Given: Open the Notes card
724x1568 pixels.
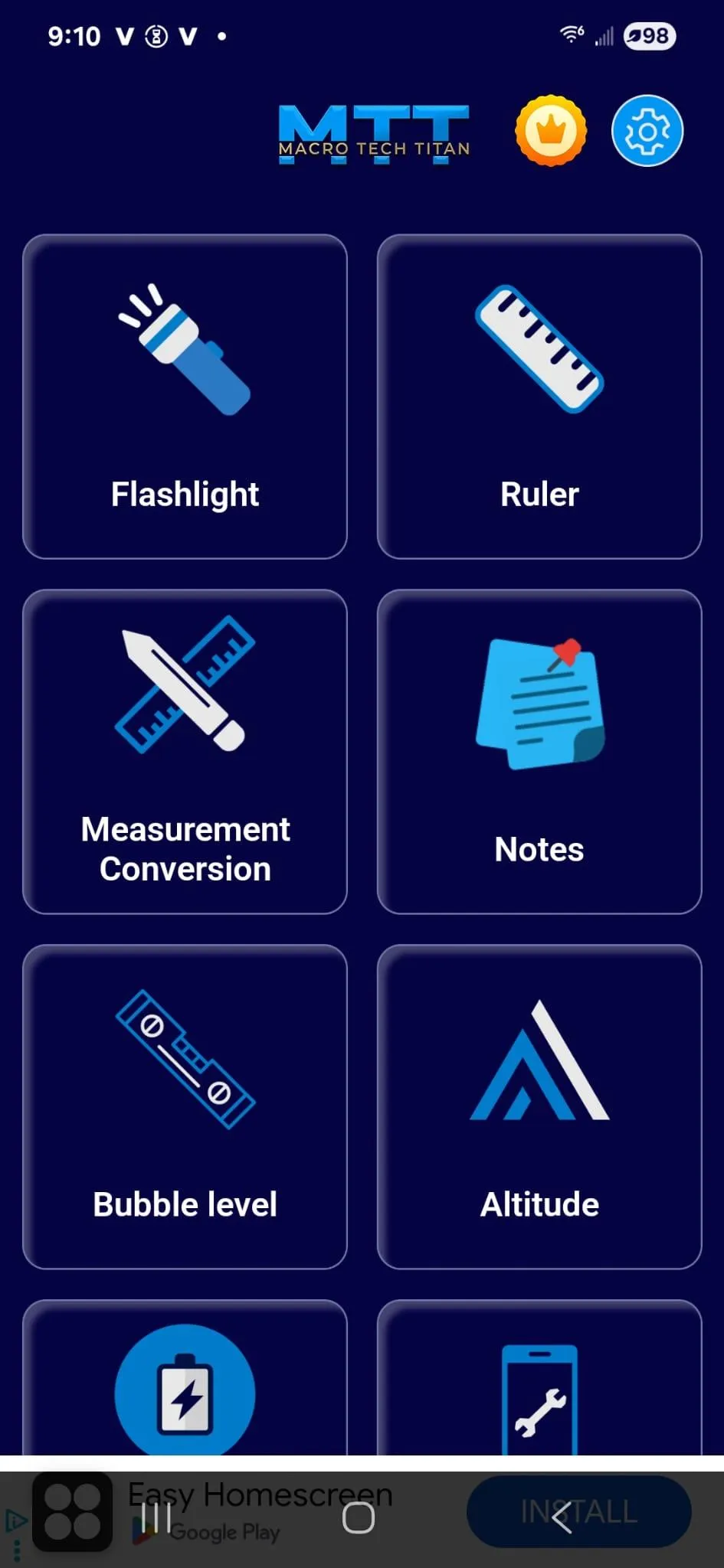Looking at the screenshot, I should click(x=539, y=752).
